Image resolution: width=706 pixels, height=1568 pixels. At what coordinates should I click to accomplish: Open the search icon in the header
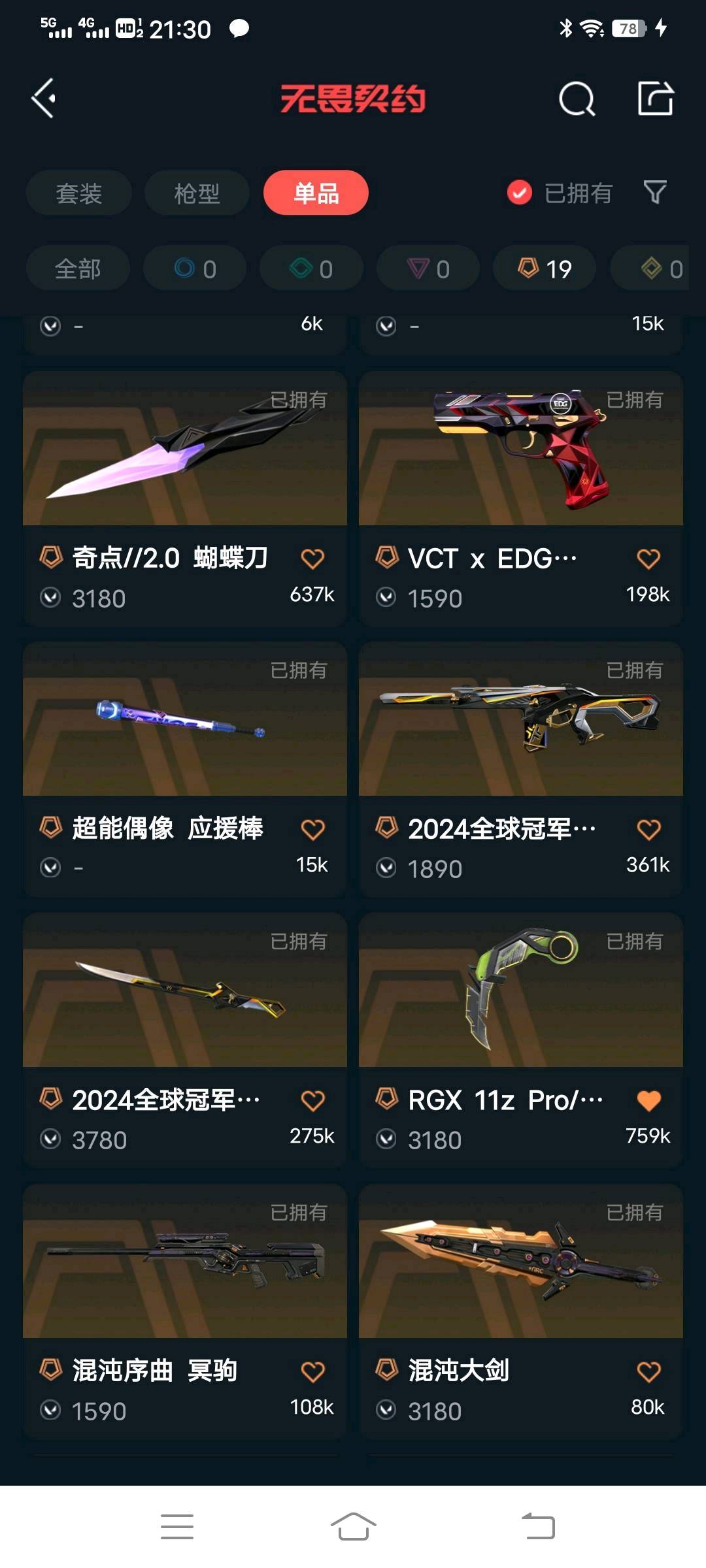click(577, 99)
